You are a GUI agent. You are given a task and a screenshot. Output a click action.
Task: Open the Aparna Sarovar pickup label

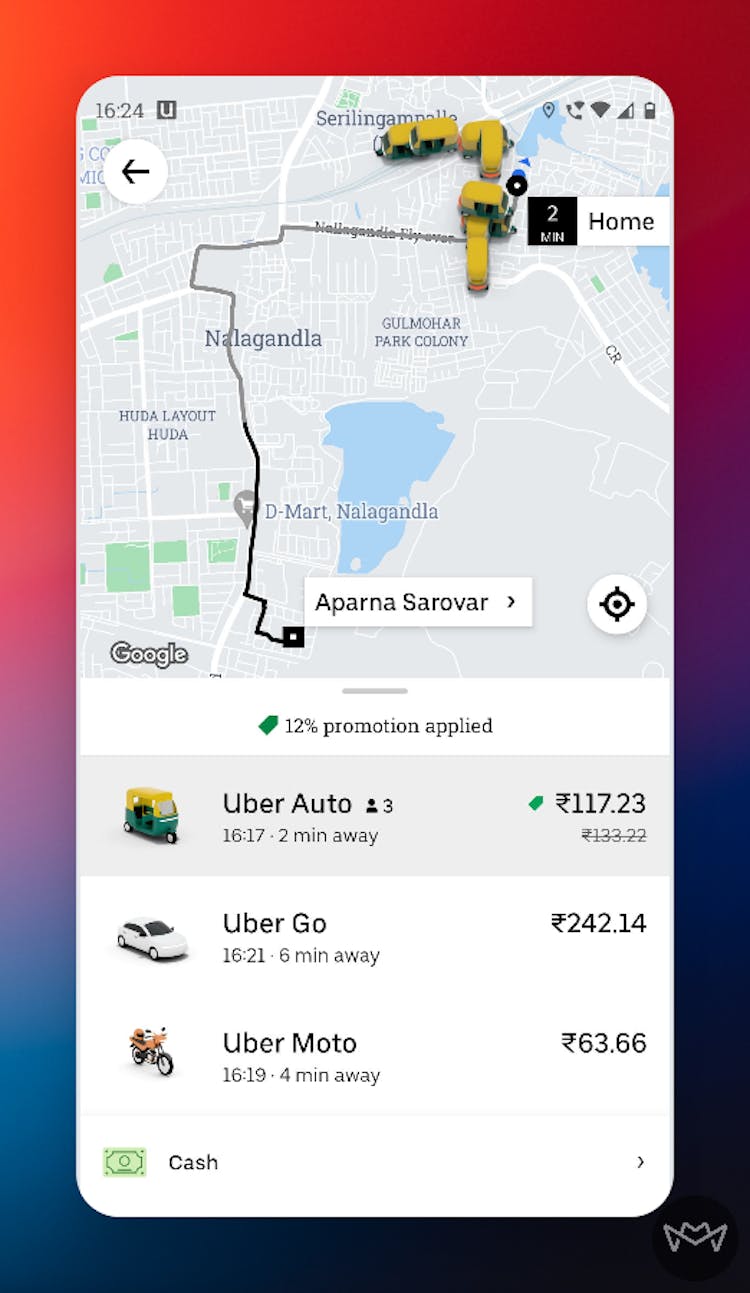point(418,602)
